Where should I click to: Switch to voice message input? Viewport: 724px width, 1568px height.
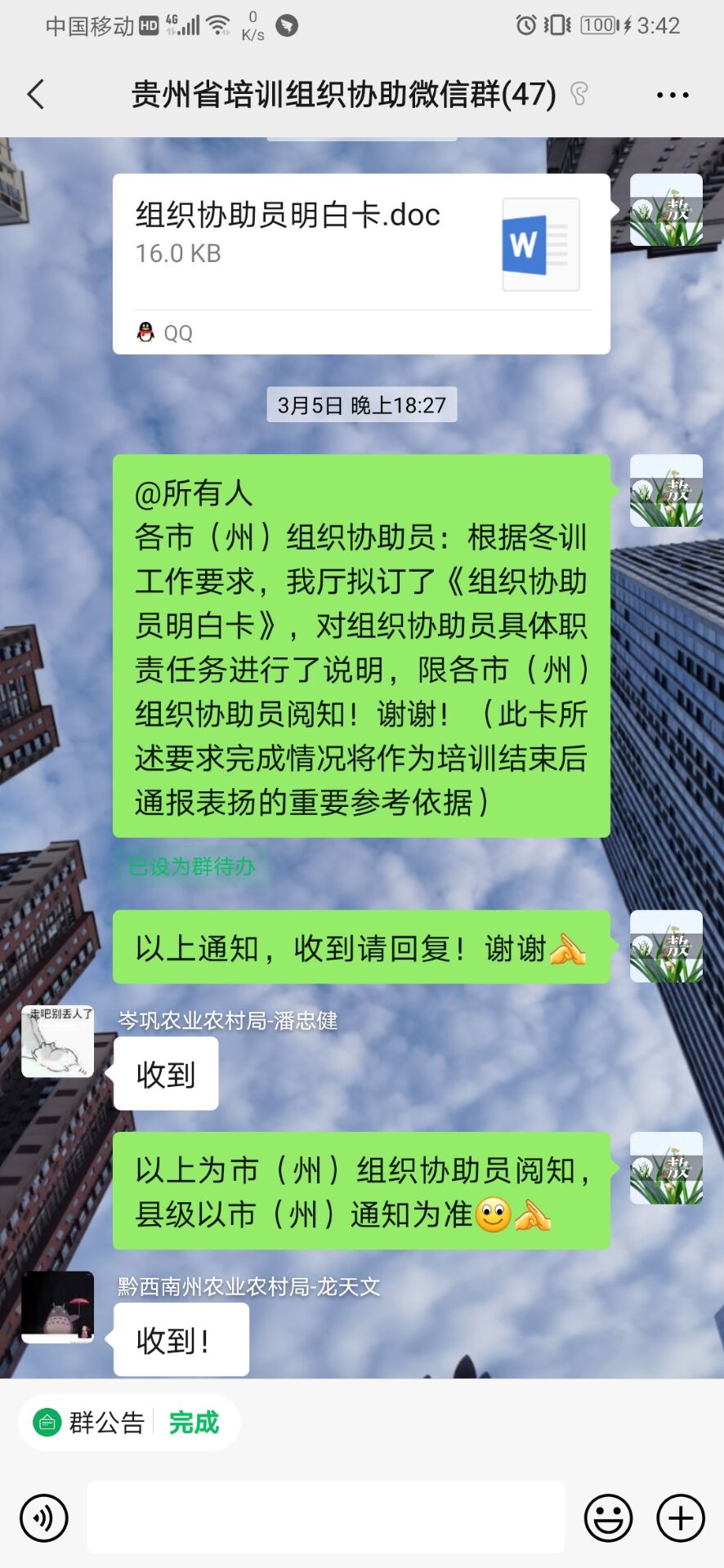tap(44, 1518)
